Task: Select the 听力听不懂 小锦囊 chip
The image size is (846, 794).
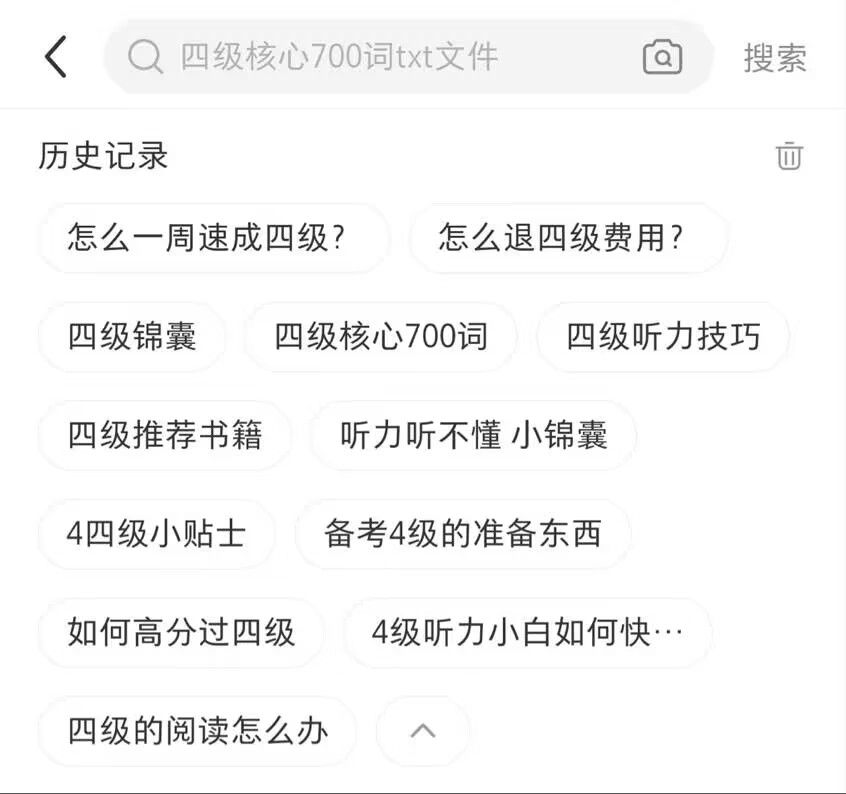Action: pos(473,435)
